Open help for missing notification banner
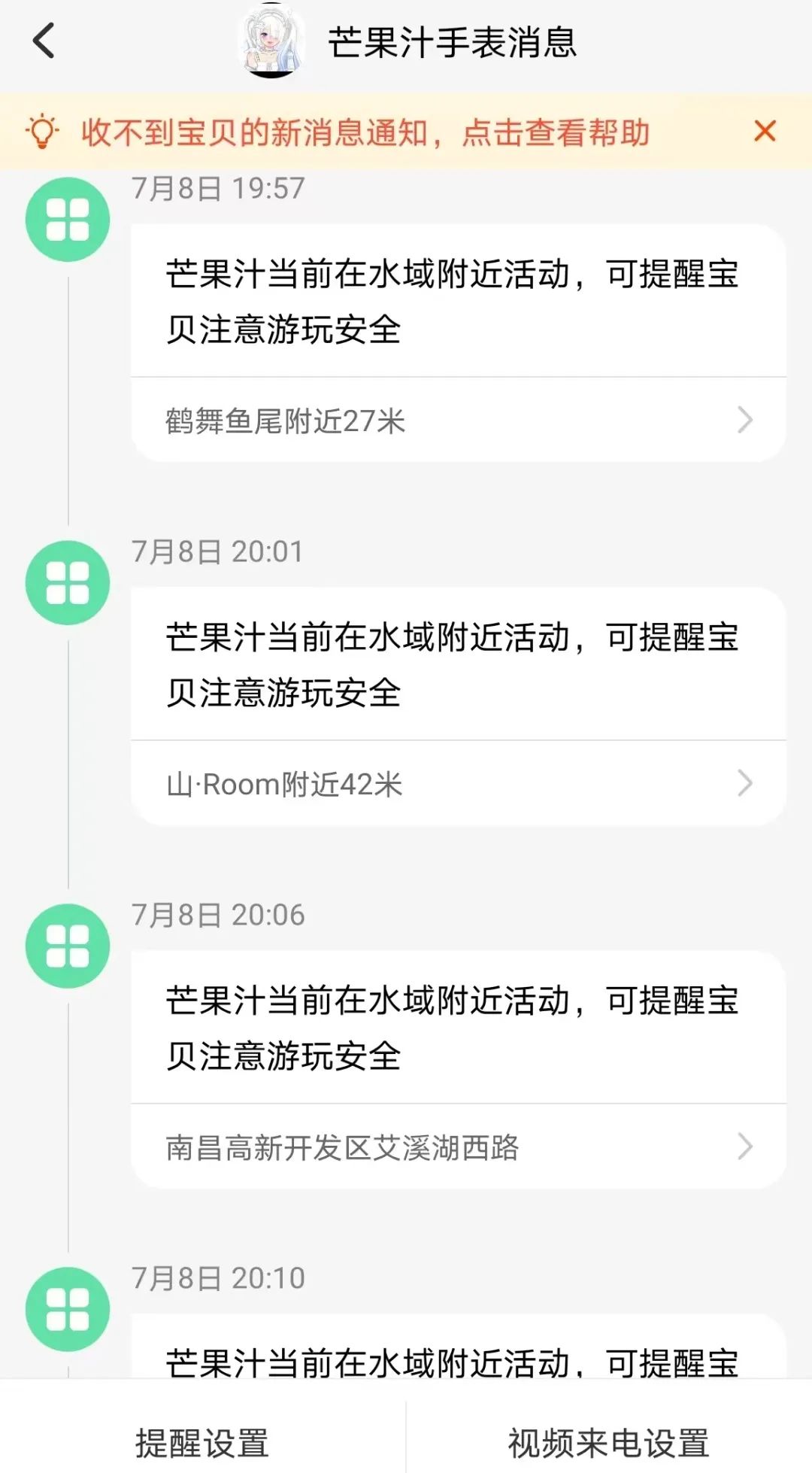Viewport: 812px width, 1473px height. (365, 132)
